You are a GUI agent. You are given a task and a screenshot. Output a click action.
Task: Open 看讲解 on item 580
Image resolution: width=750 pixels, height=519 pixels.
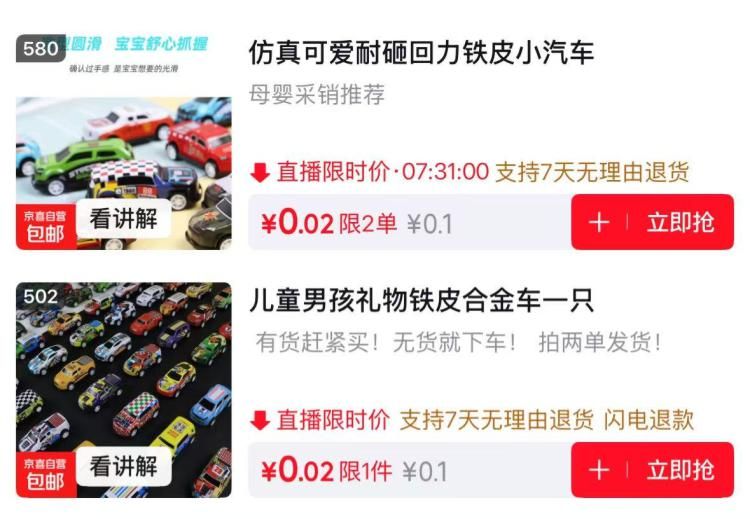[x=123, y=219]
